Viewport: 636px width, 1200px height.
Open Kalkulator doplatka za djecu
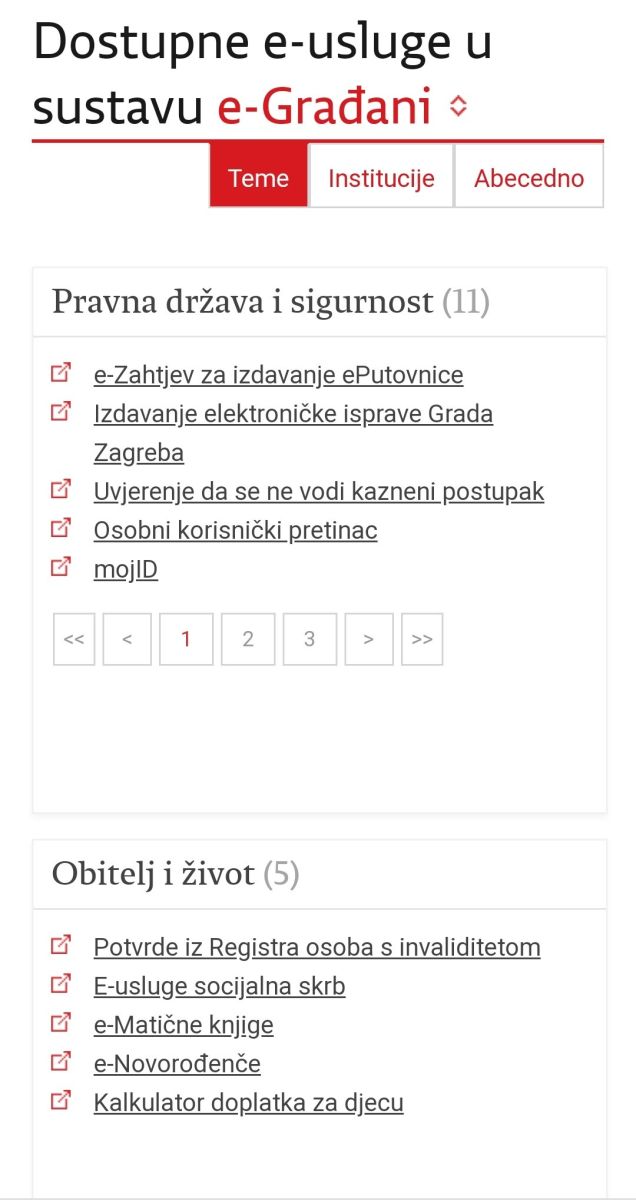(248, 1103)
